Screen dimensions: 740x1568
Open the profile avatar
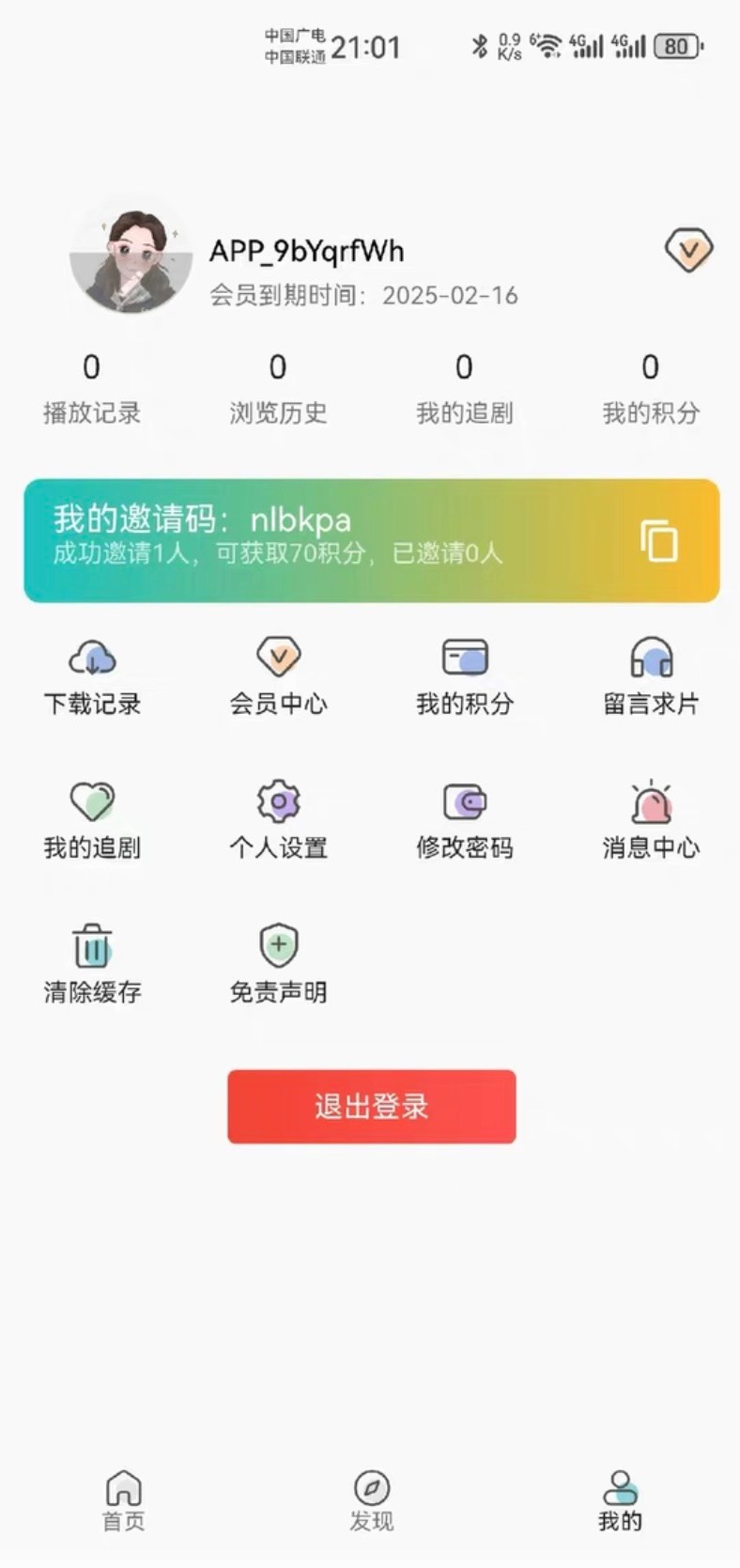coord(131,260)
